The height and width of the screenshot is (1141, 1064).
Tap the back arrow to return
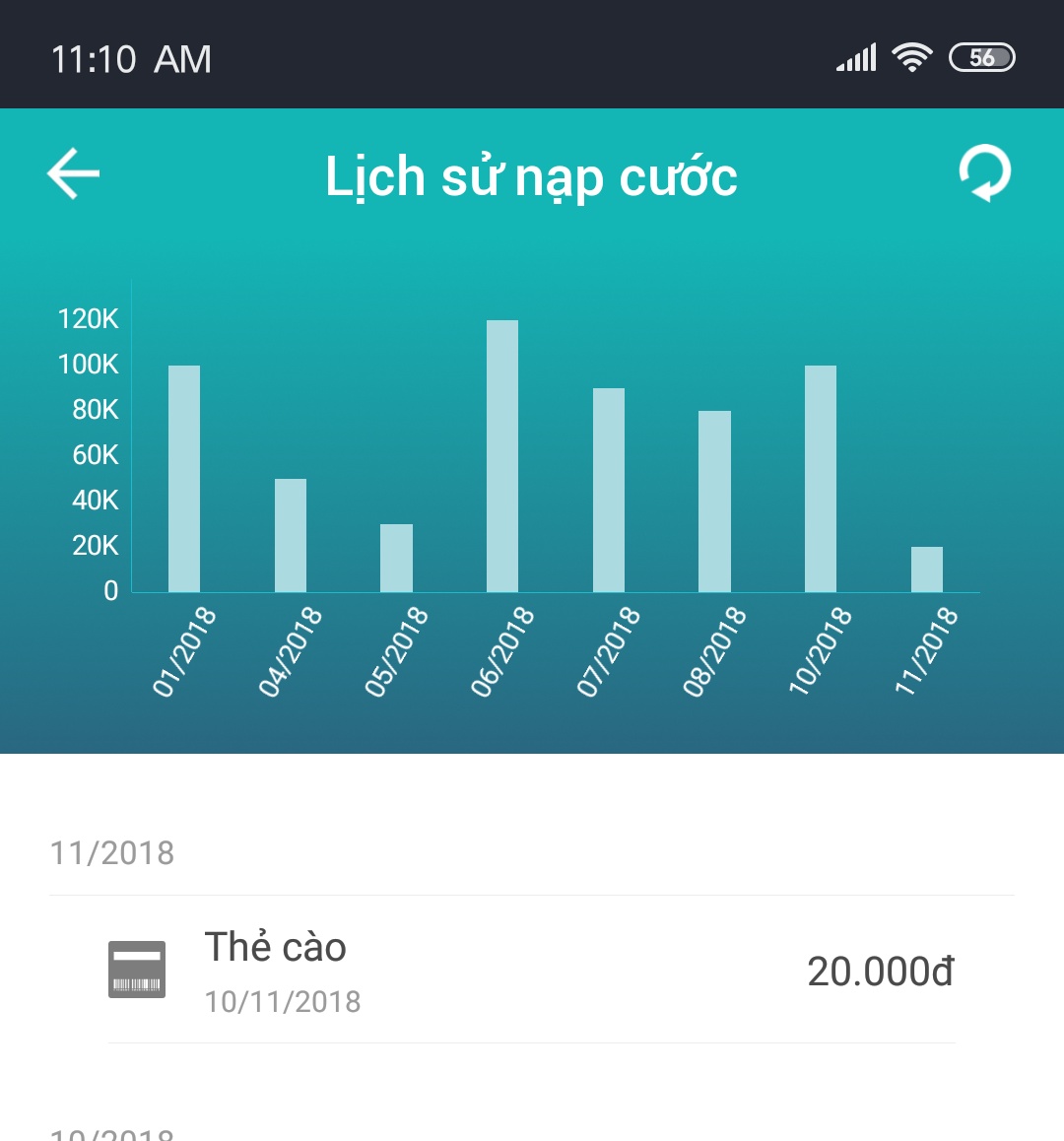[x=72, y=174]
